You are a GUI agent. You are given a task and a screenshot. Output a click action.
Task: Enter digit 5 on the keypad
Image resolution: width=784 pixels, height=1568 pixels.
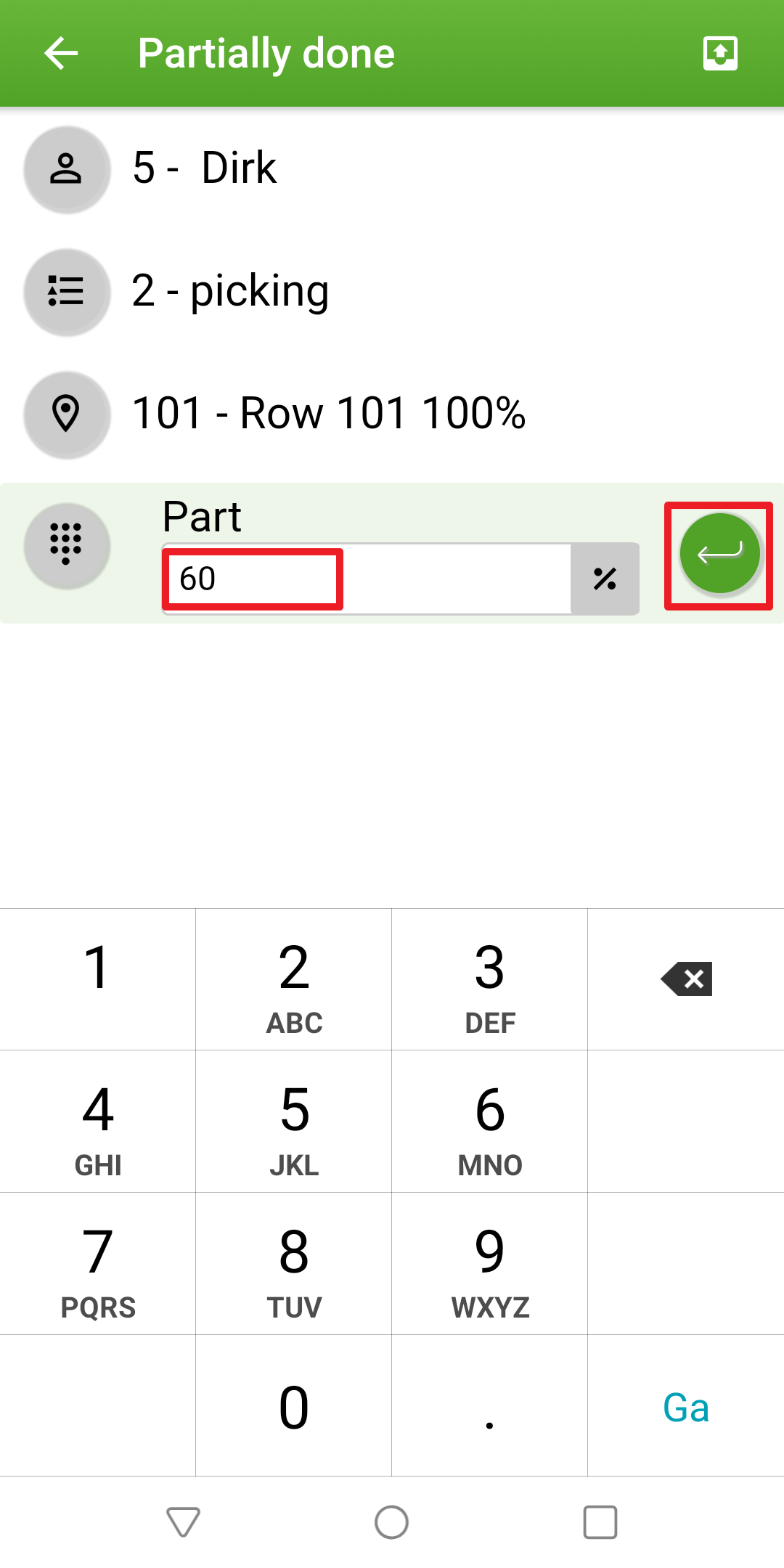(x=294, y=1122)
